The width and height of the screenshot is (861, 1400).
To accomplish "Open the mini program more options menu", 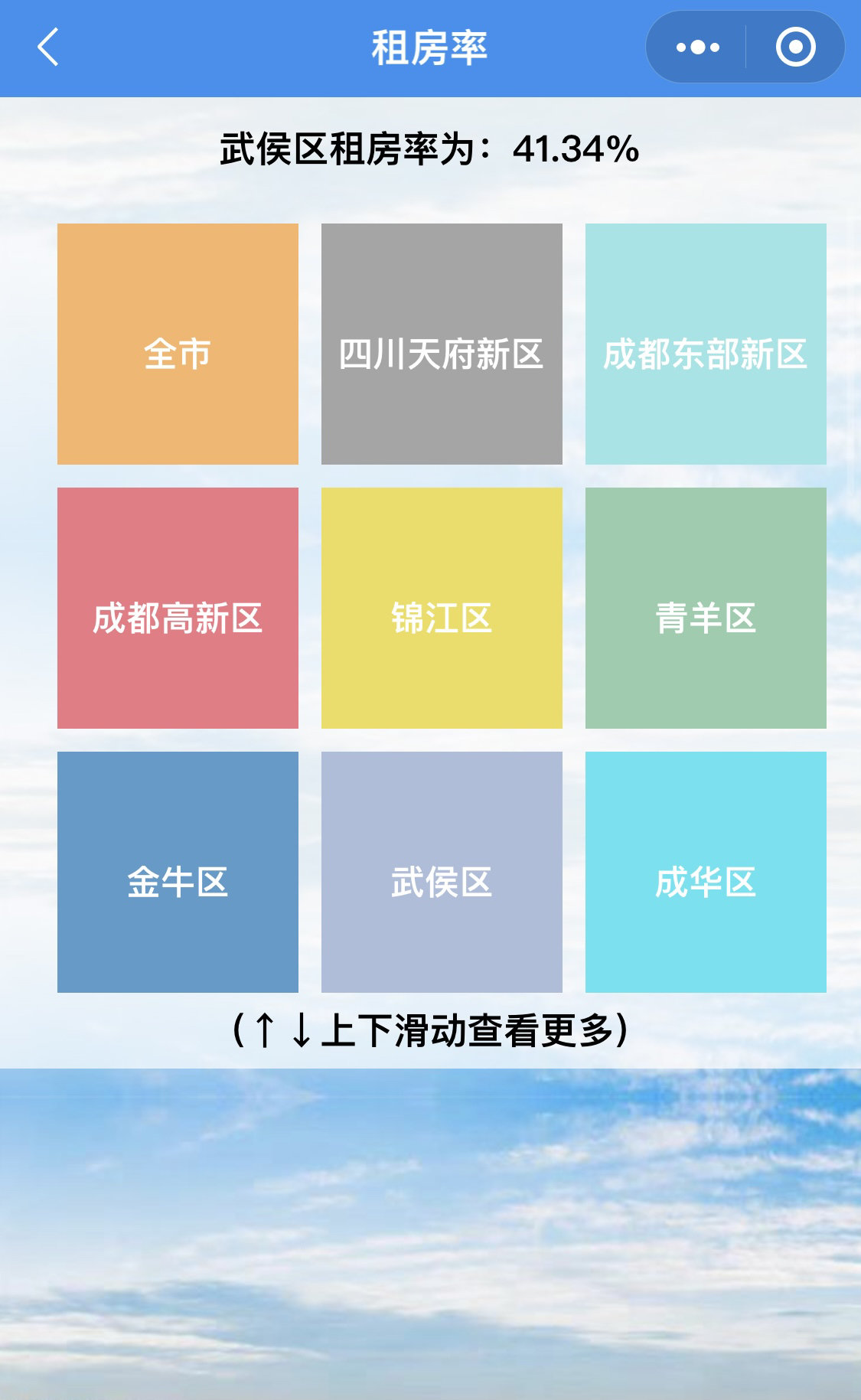I will pos(697,47).
